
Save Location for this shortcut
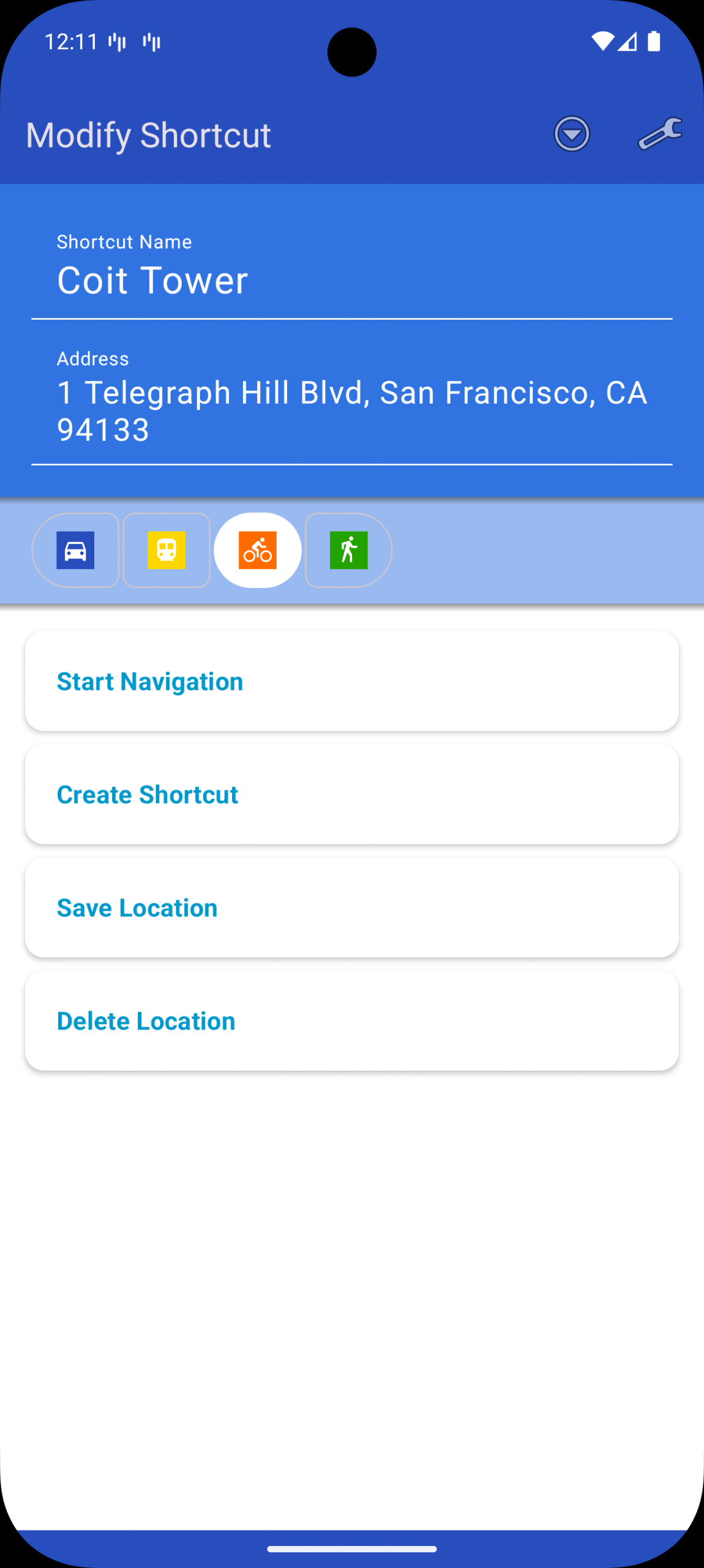click(351, 908)
